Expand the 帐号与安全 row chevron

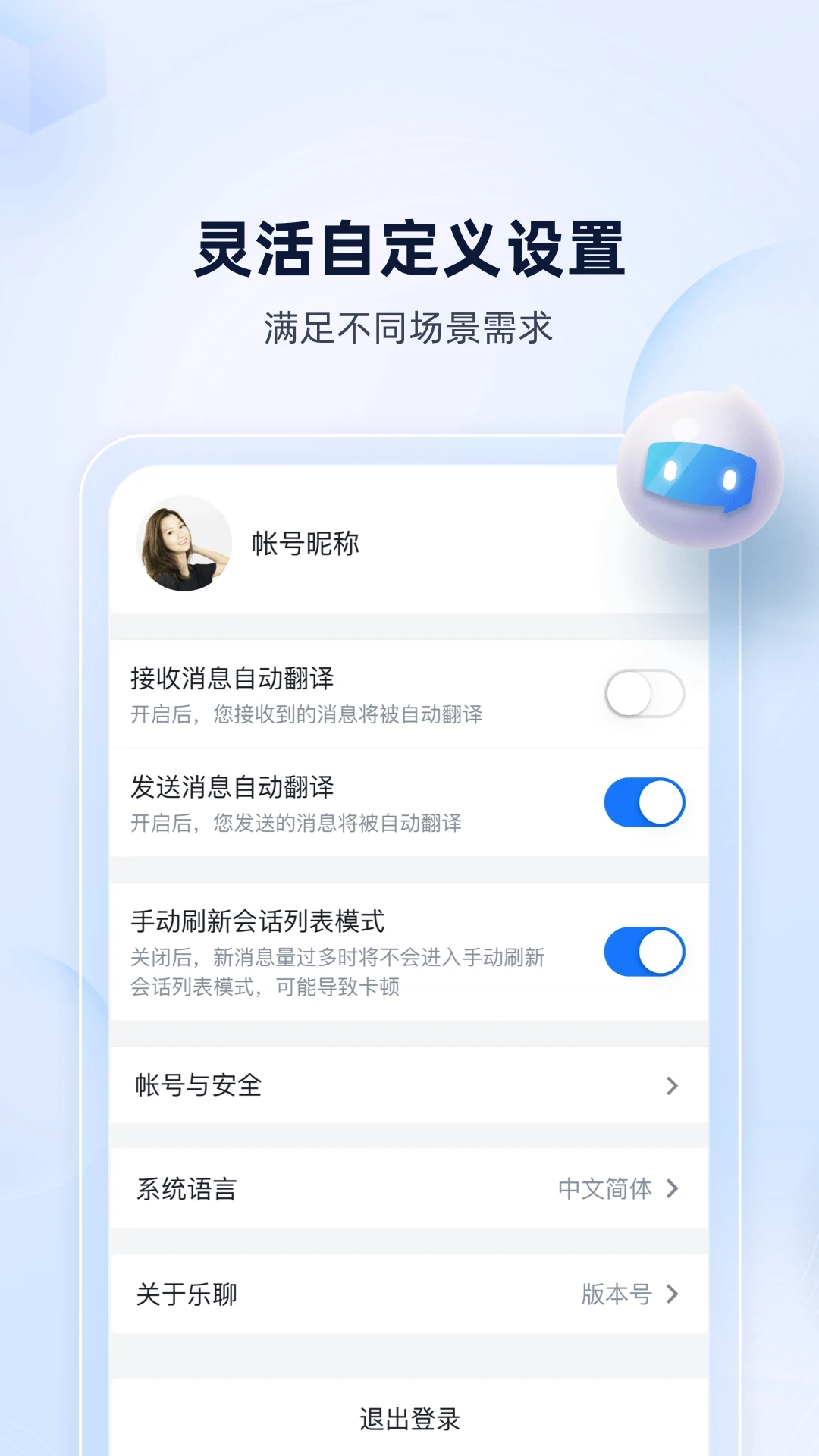coord(670,1087)
